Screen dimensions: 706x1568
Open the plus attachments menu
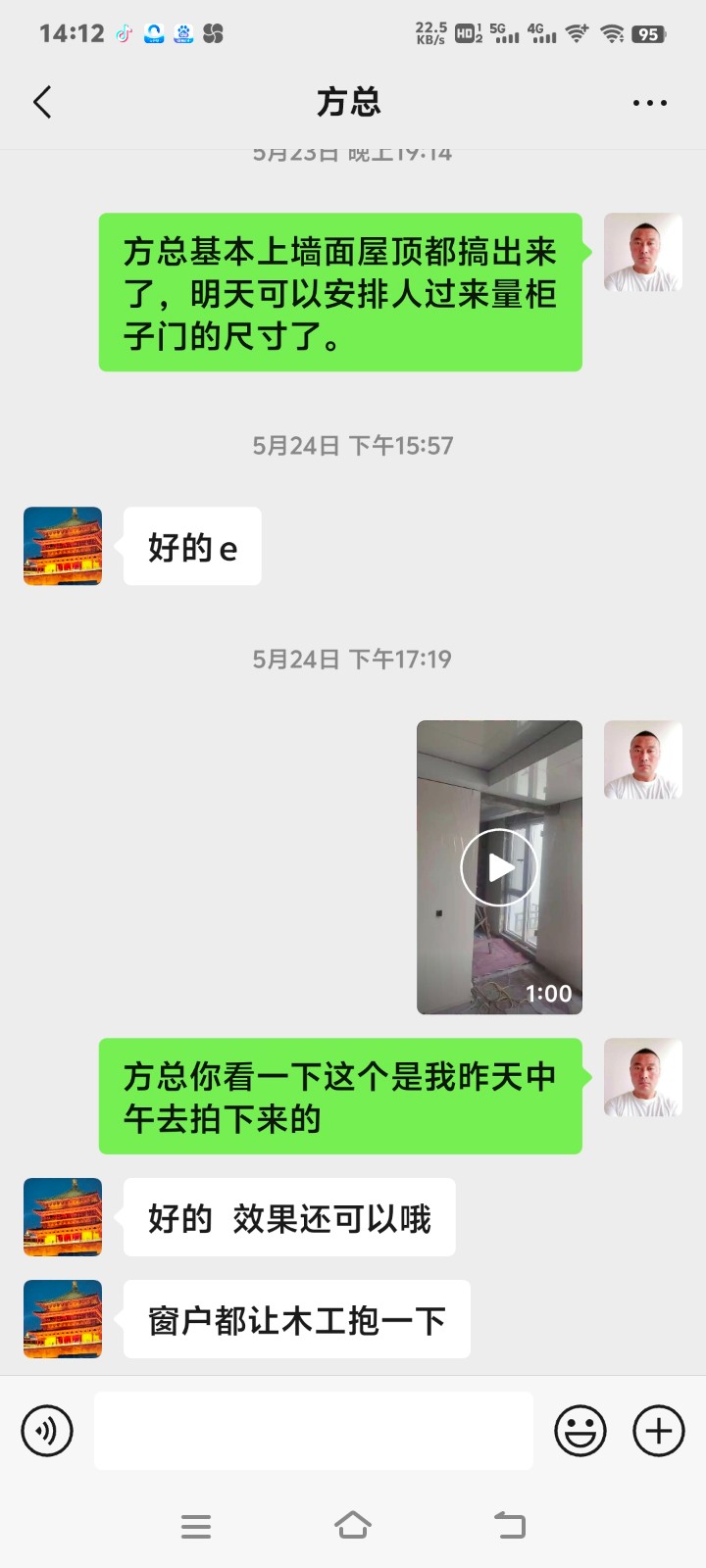coord(659,1431)
